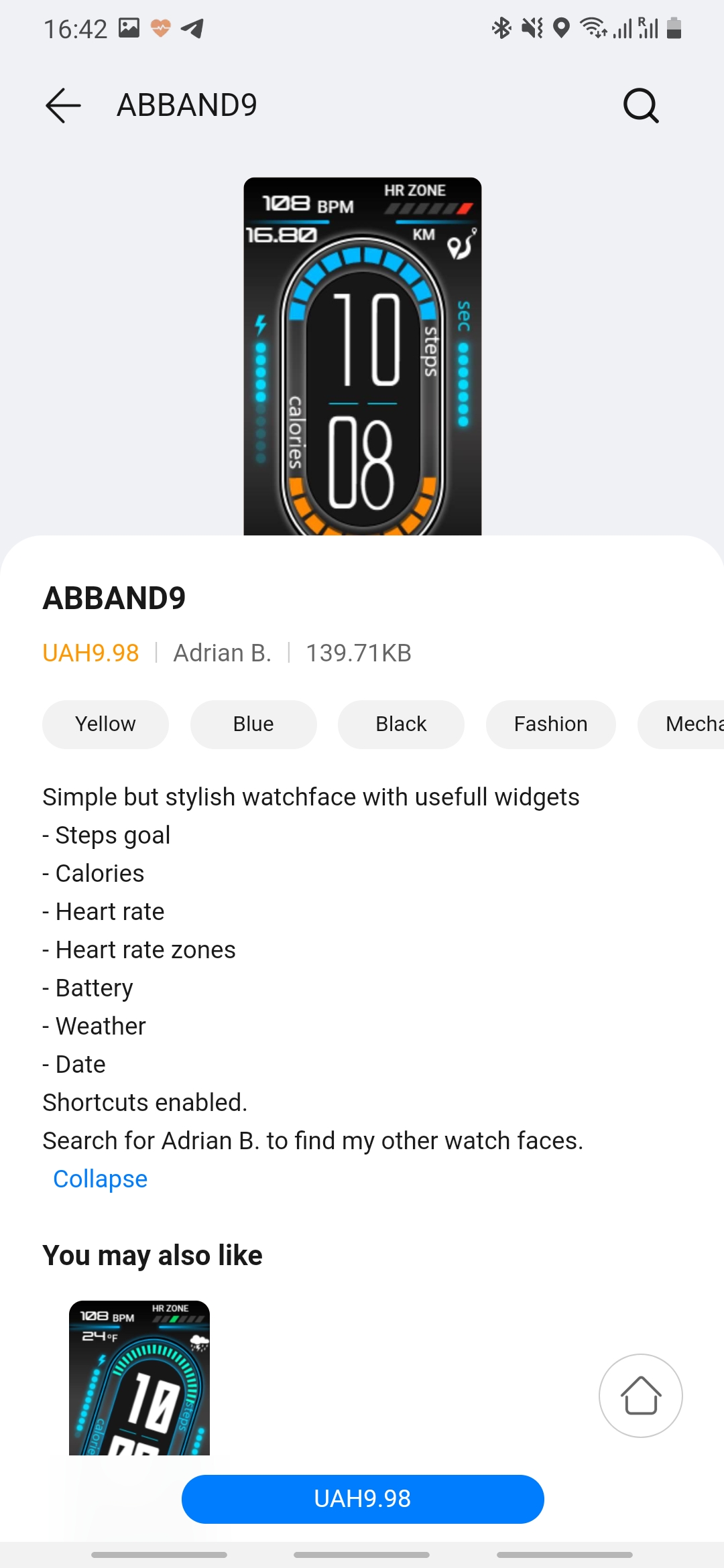The image size is (724, 1568).
Task: Collapse the watch face description
Action: click(100, 1179)
